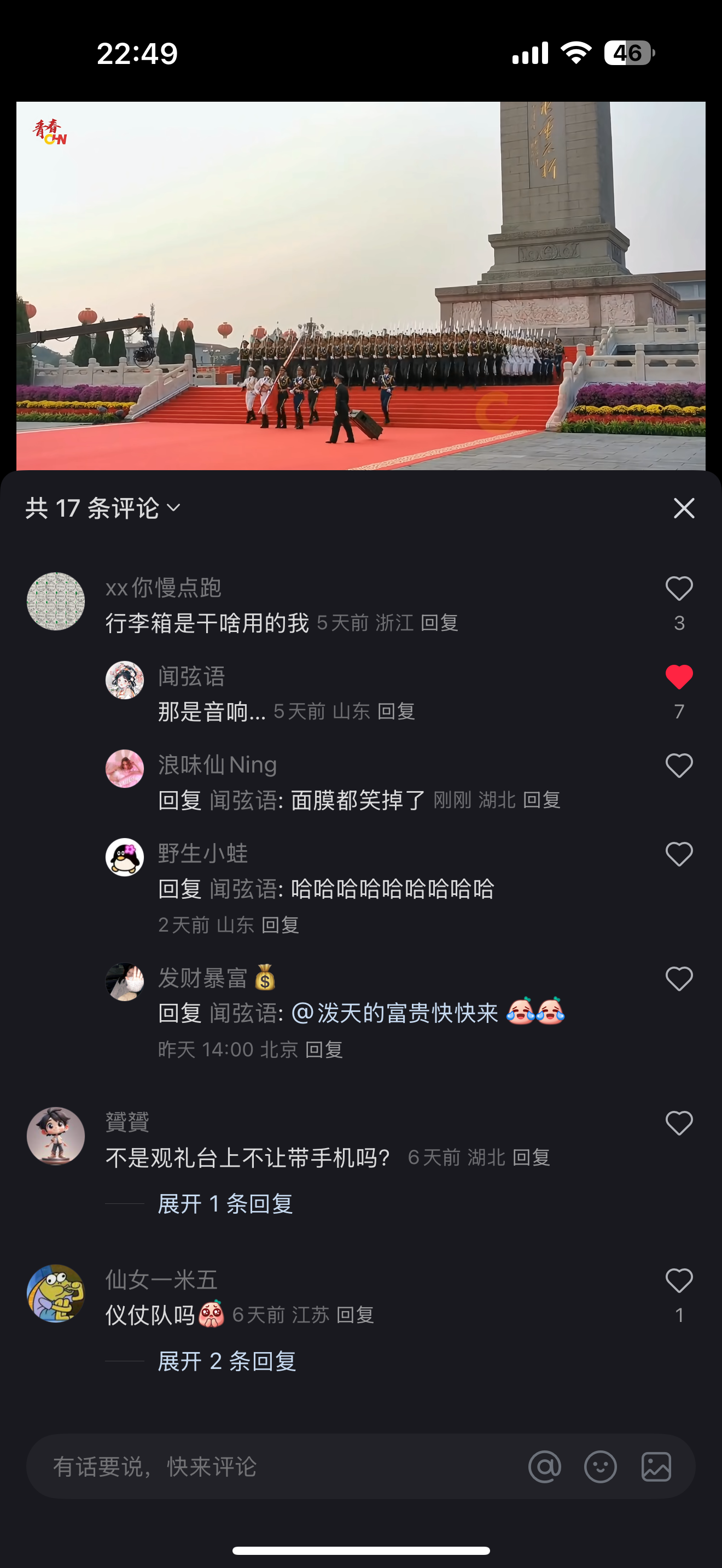Open the emoji picker in comment box
This screenshot has width=722, height=1568.
coord(600,1466)
